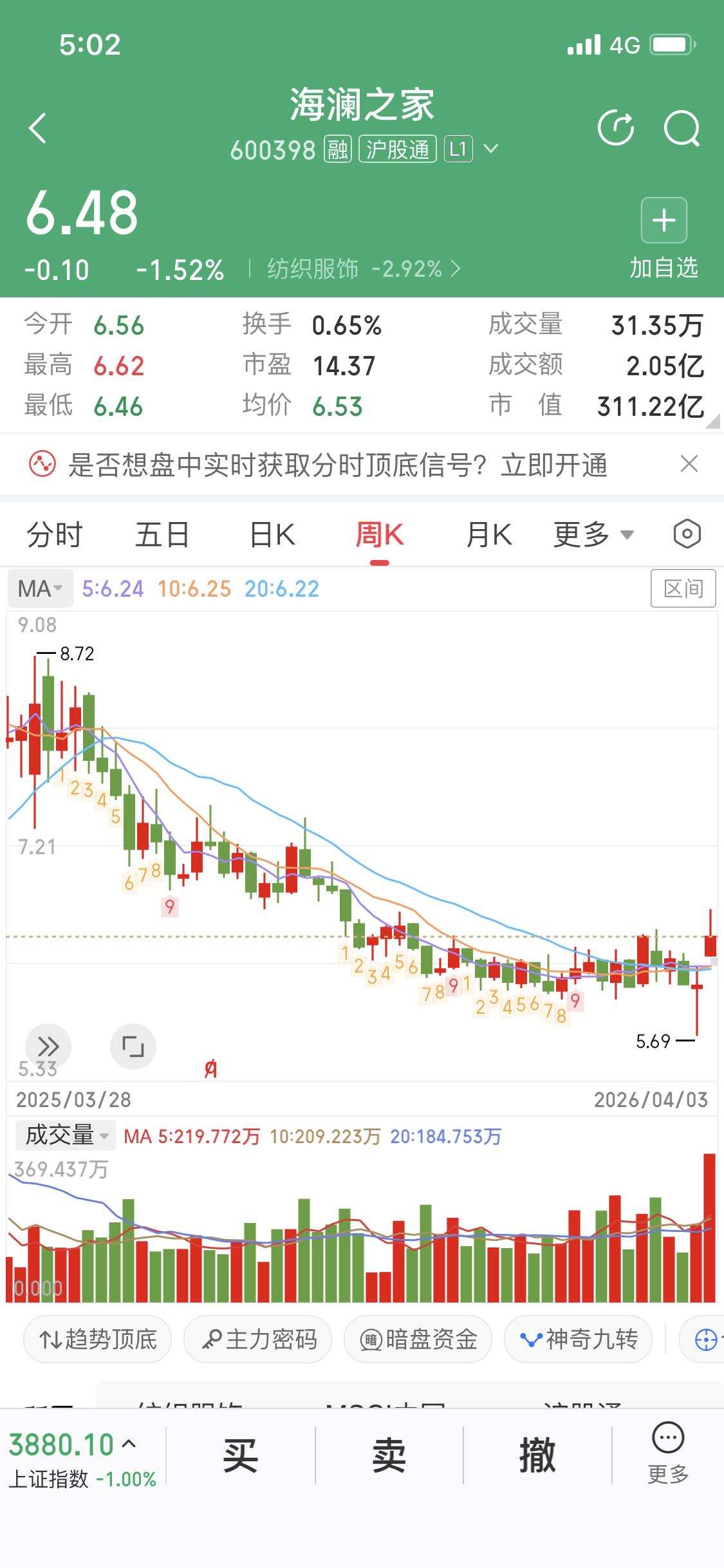
Task: Tap the fast-forward chevrons on the chart
Action: [x=48, y=1046]
